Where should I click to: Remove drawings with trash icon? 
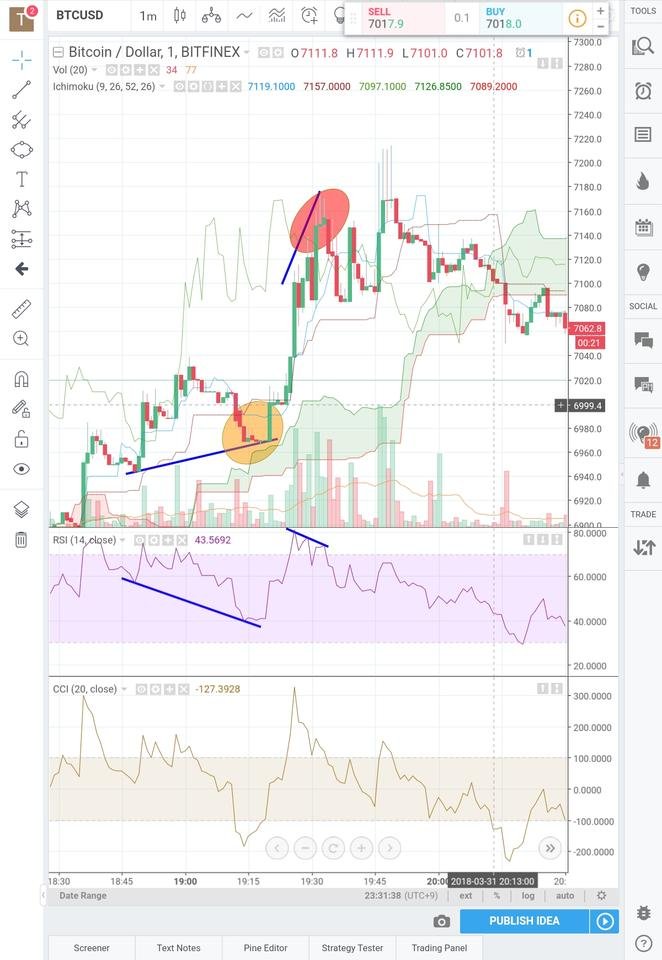21,540
